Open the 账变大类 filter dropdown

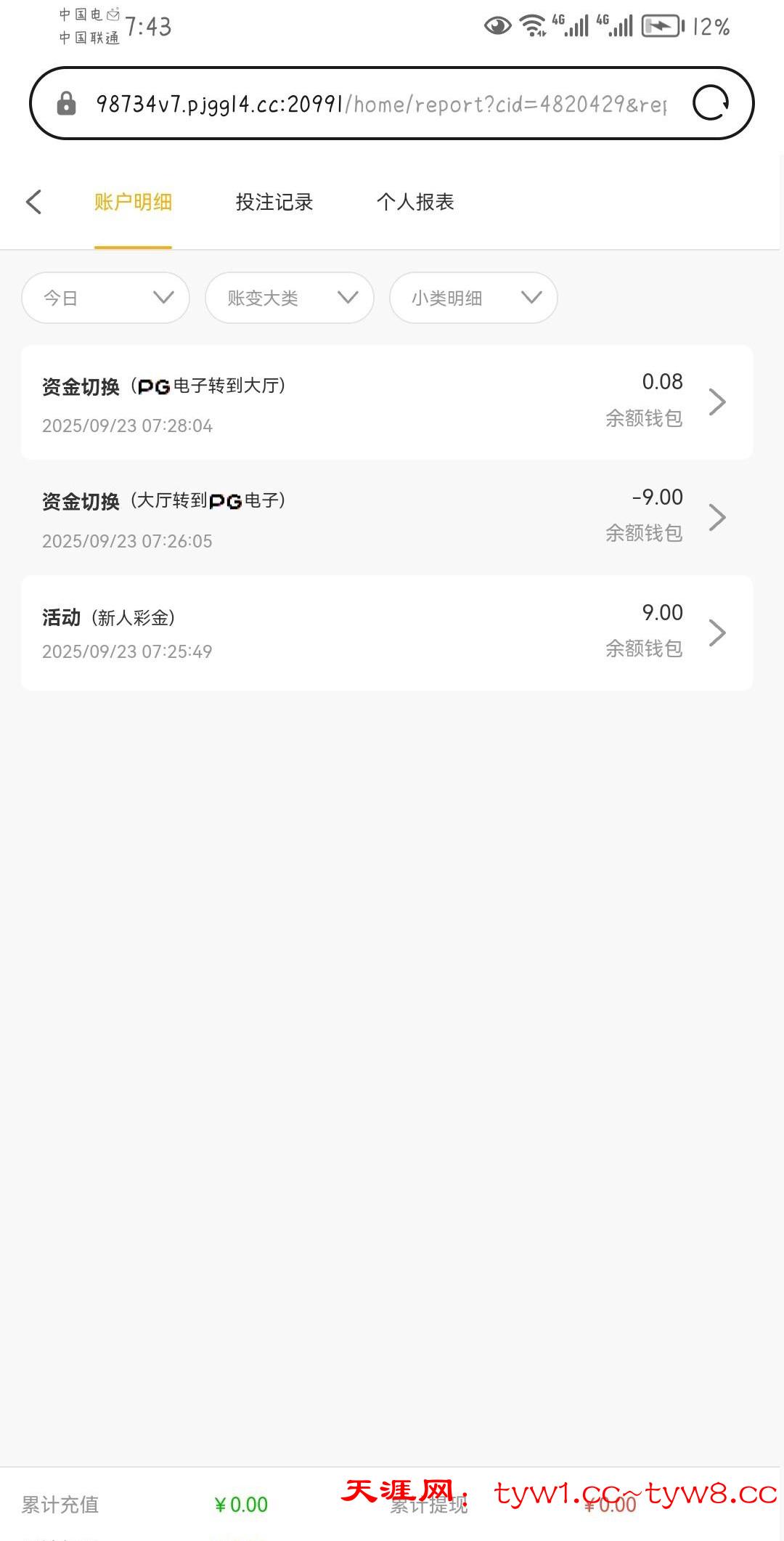[x=290, y=298]
